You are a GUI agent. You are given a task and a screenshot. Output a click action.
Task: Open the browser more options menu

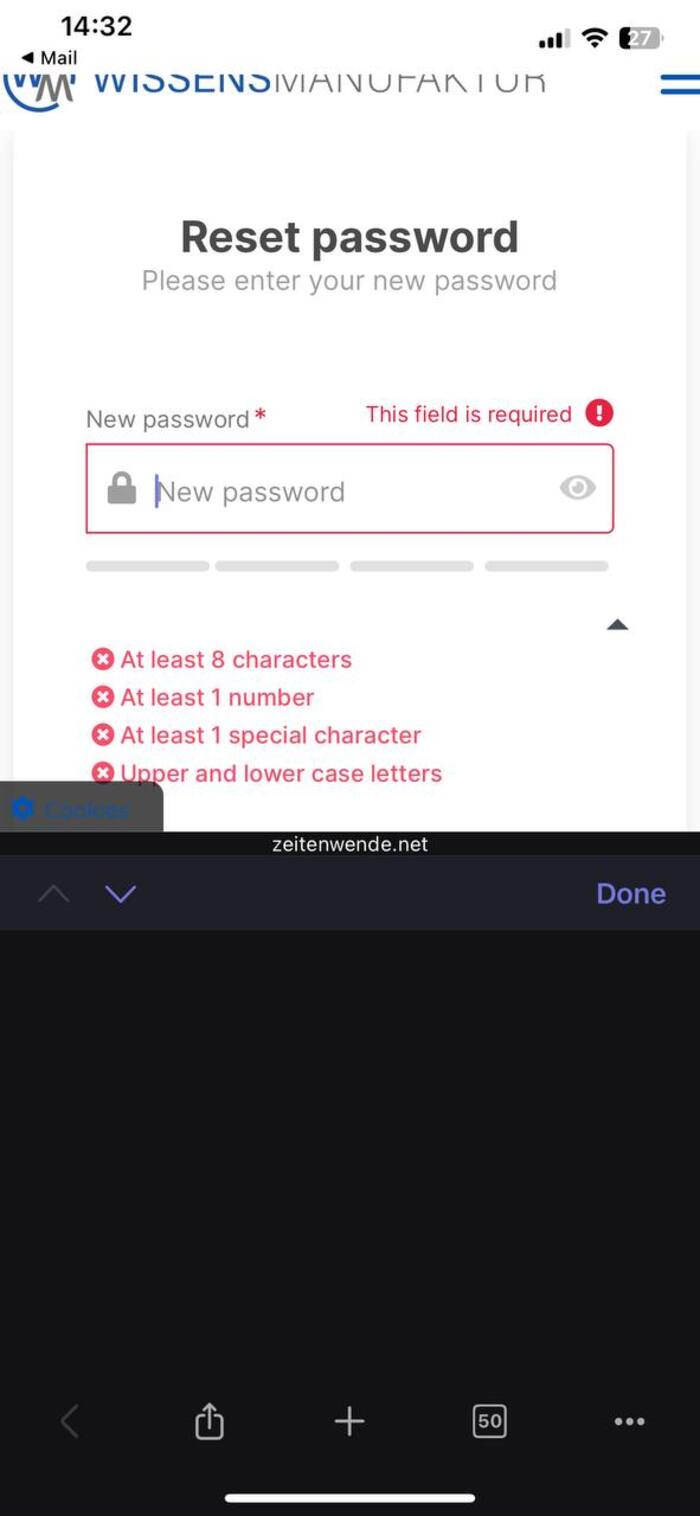(629, 1421)
